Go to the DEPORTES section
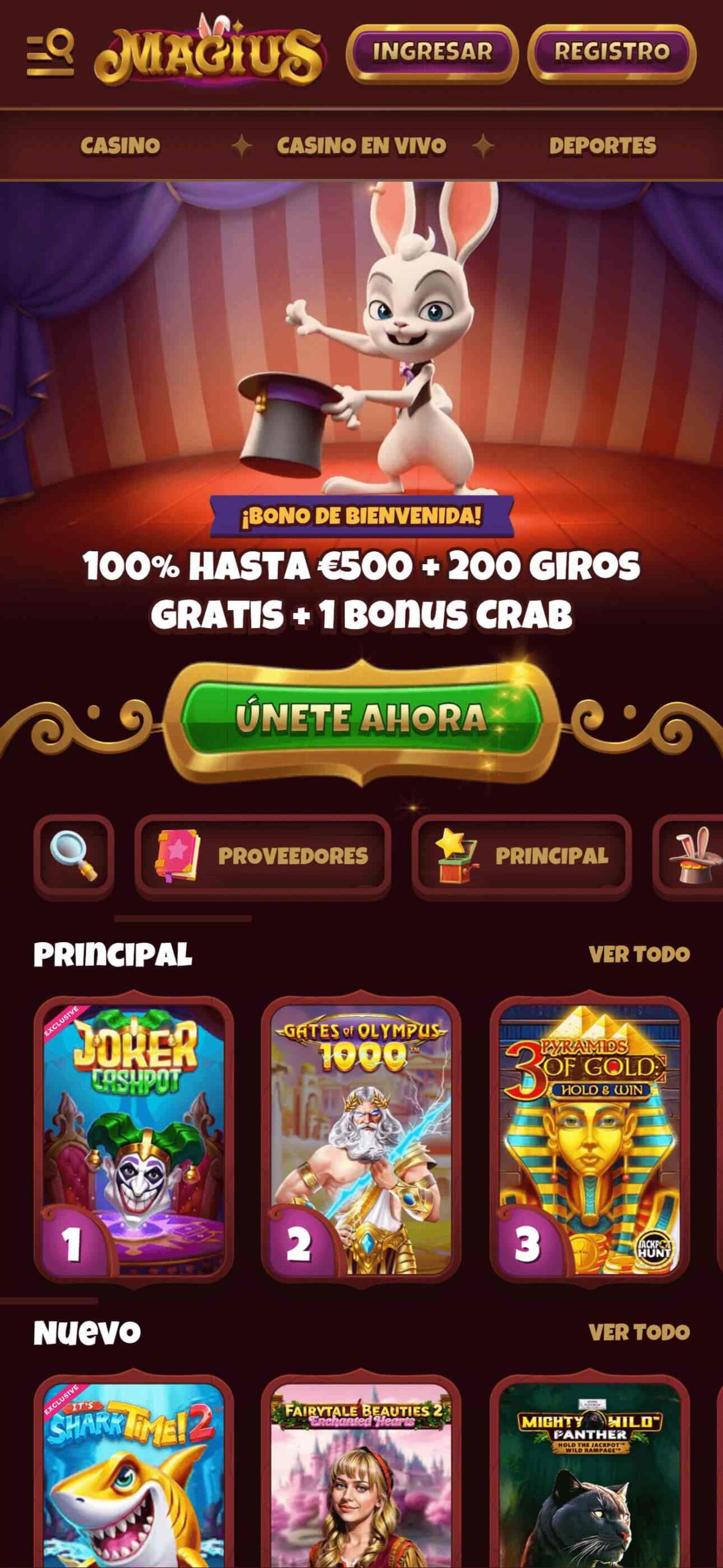 [x=602, y=146]
